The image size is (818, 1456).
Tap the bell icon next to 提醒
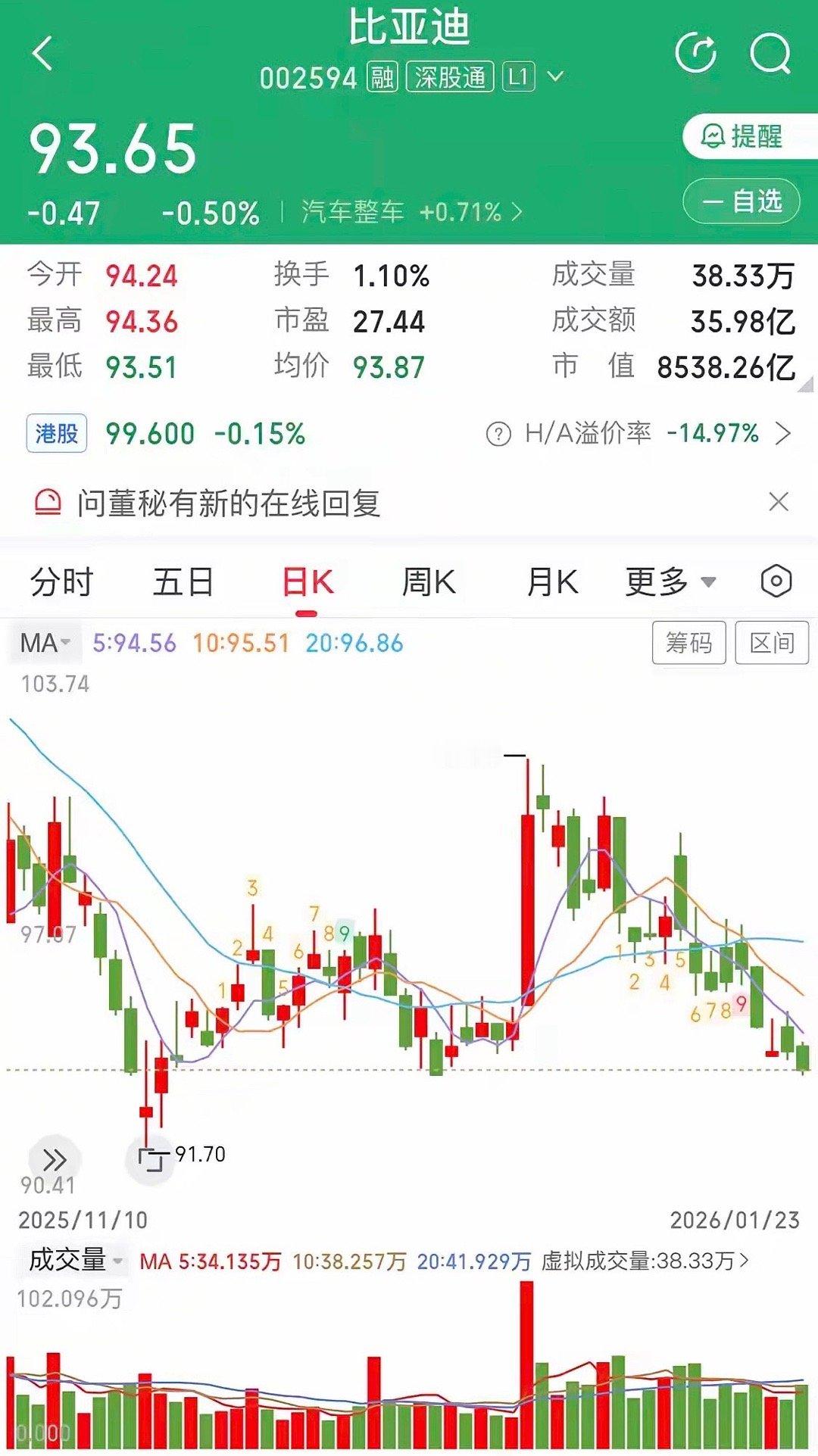click(x=713, y=133)
